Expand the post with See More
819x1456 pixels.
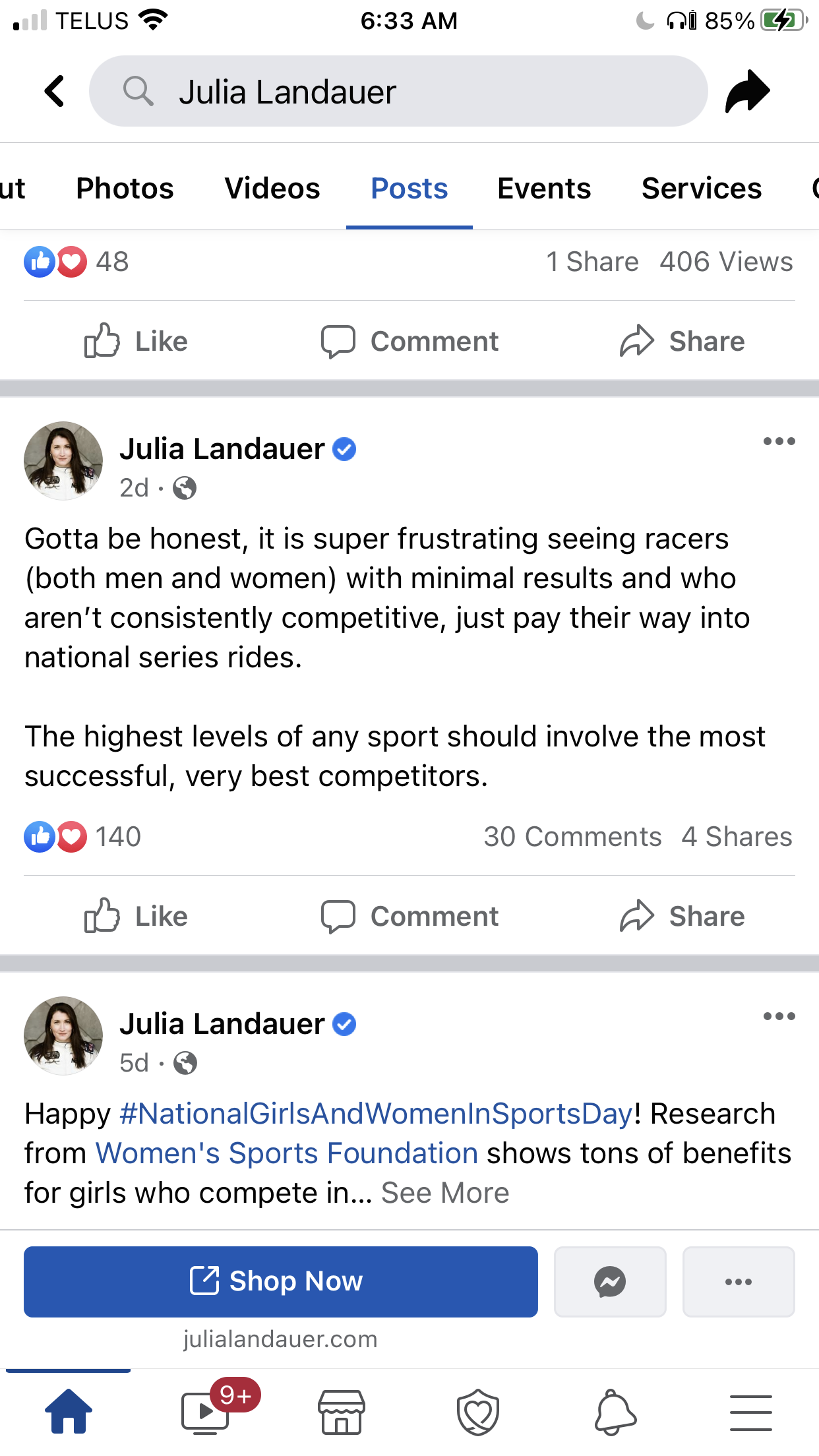pos(445,1193)
